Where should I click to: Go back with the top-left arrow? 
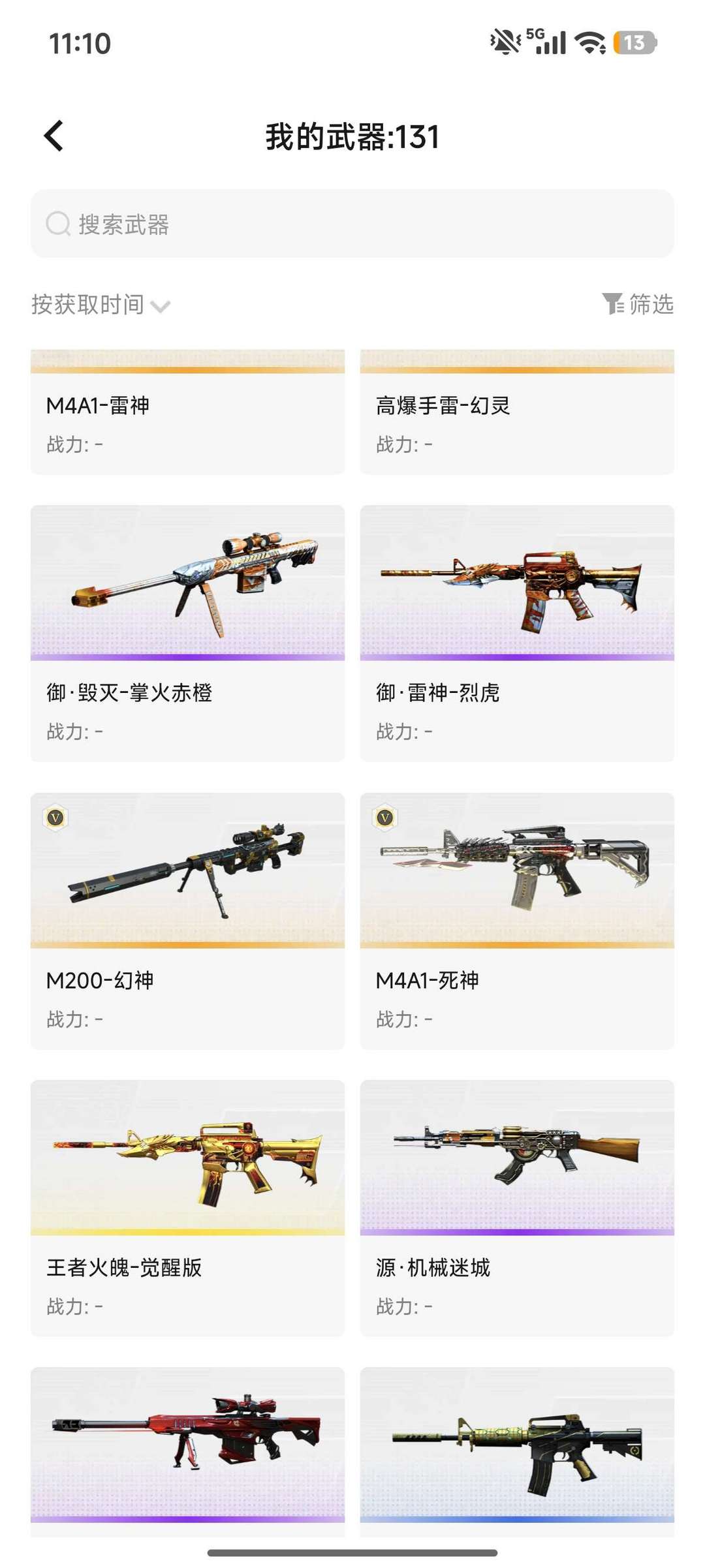(x=54, y=136)
